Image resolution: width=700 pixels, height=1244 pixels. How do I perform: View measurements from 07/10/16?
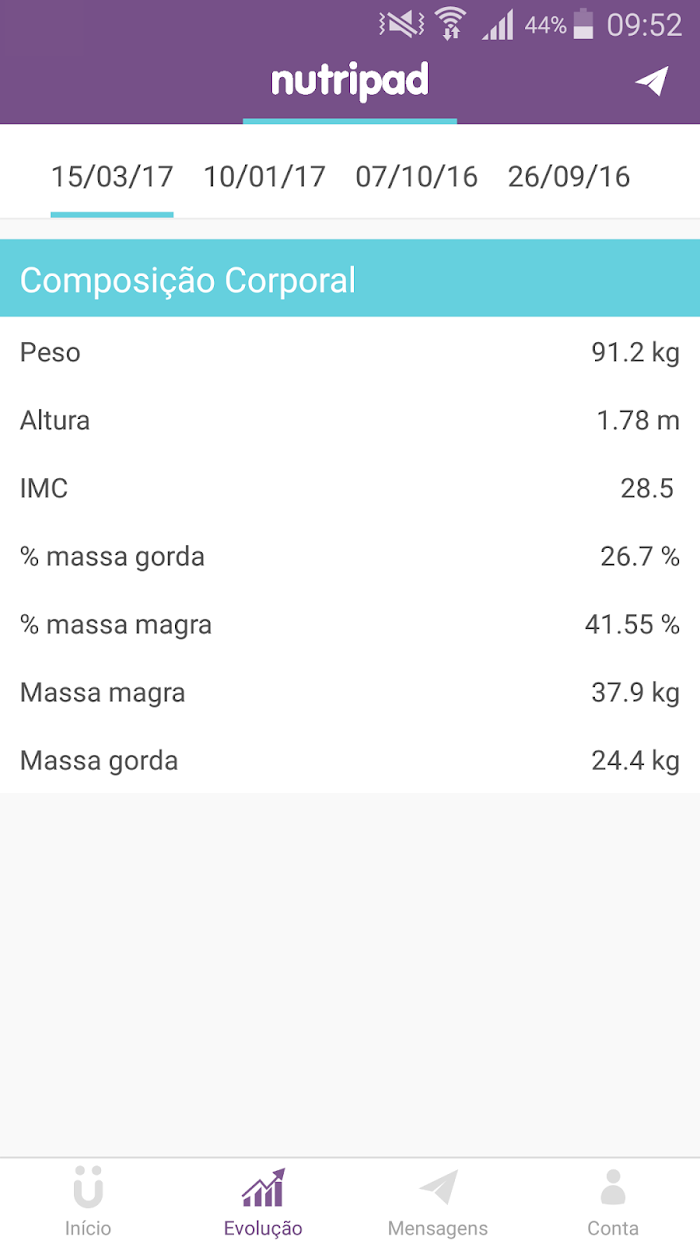click(417, 177)
